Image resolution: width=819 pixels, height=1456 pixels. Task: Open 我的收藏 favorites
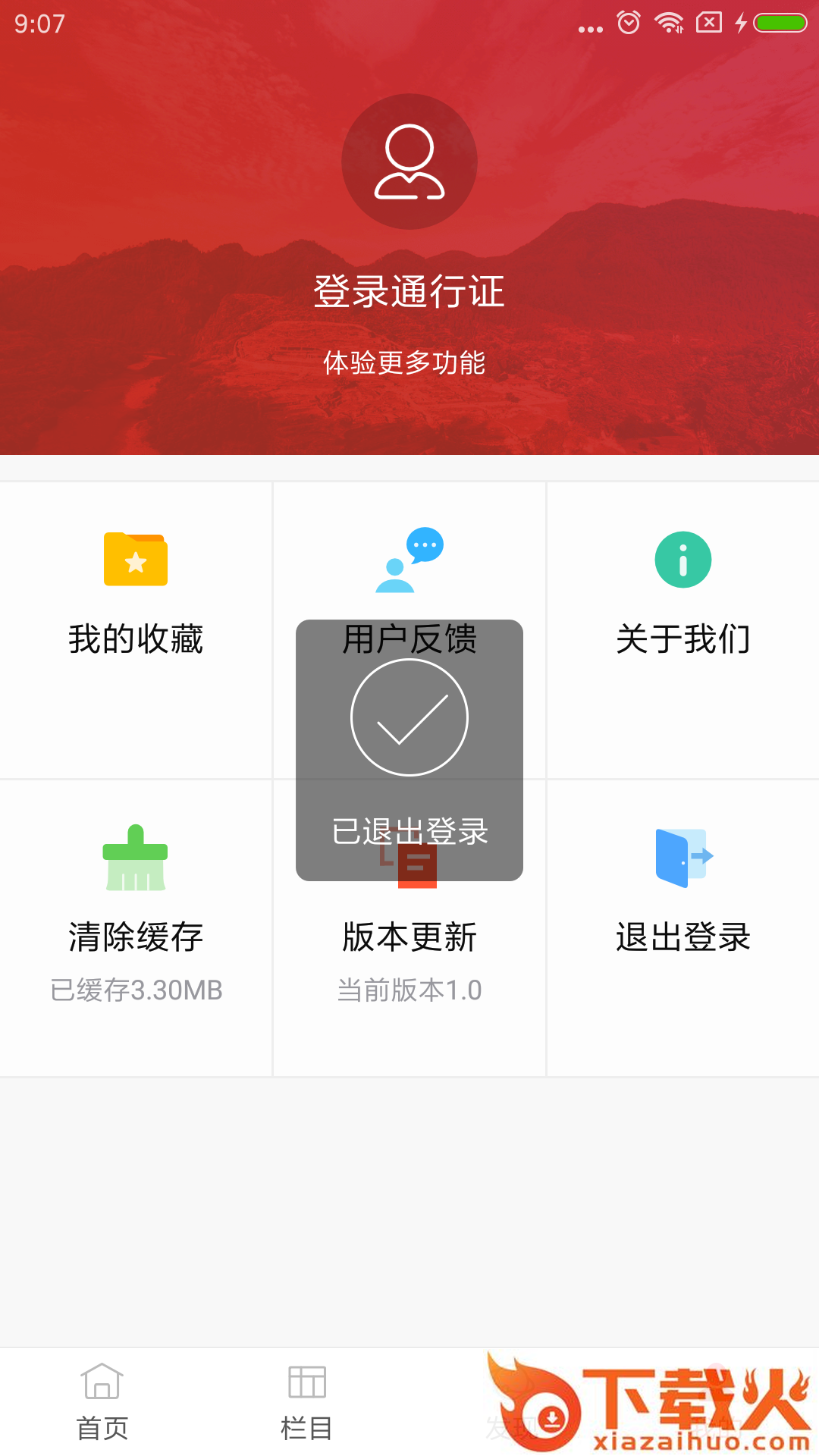(x=136, y=591)
